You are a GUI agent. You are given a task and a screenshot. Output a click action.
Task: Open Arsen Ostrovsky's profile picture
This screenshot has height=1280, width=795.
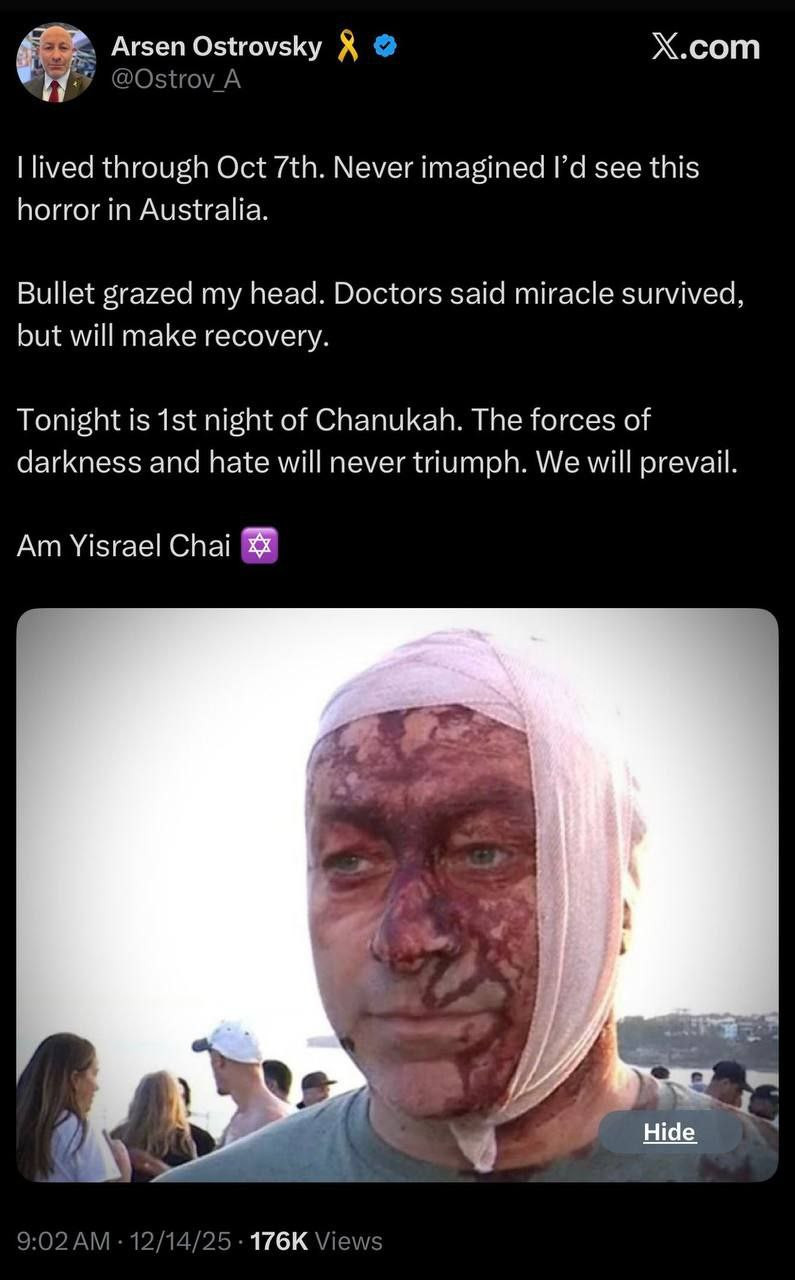pyautogui.click(x=56, y=63)
